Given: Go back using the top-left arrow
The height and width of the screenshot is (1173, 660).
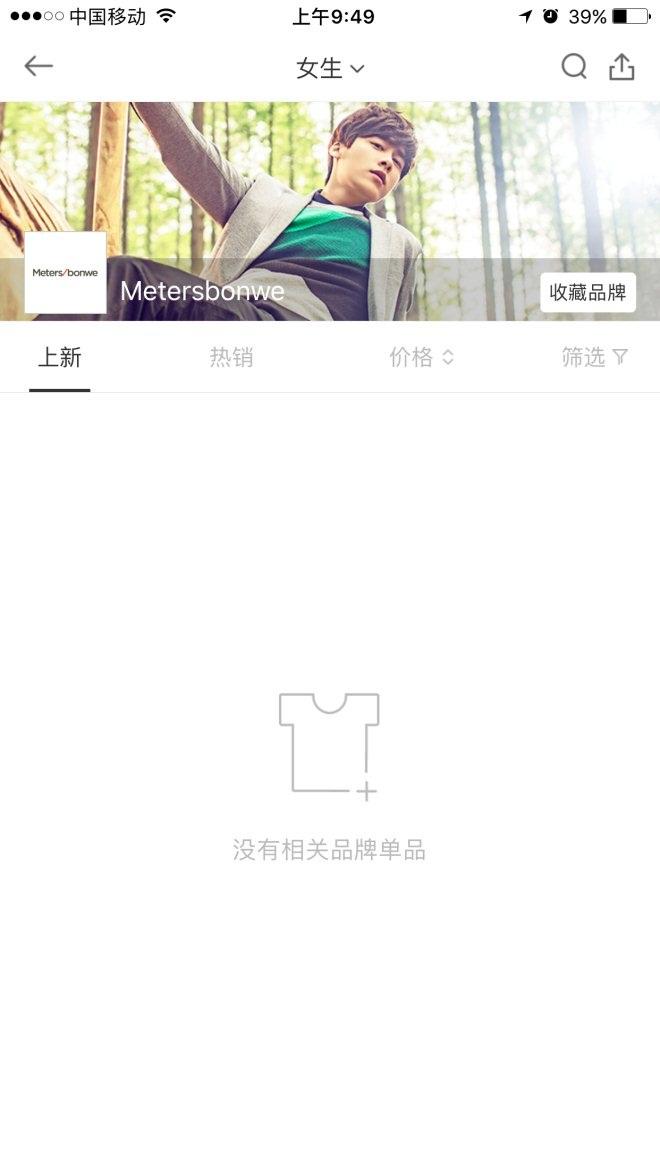Looking at the screenshot, I should point(38,67).
